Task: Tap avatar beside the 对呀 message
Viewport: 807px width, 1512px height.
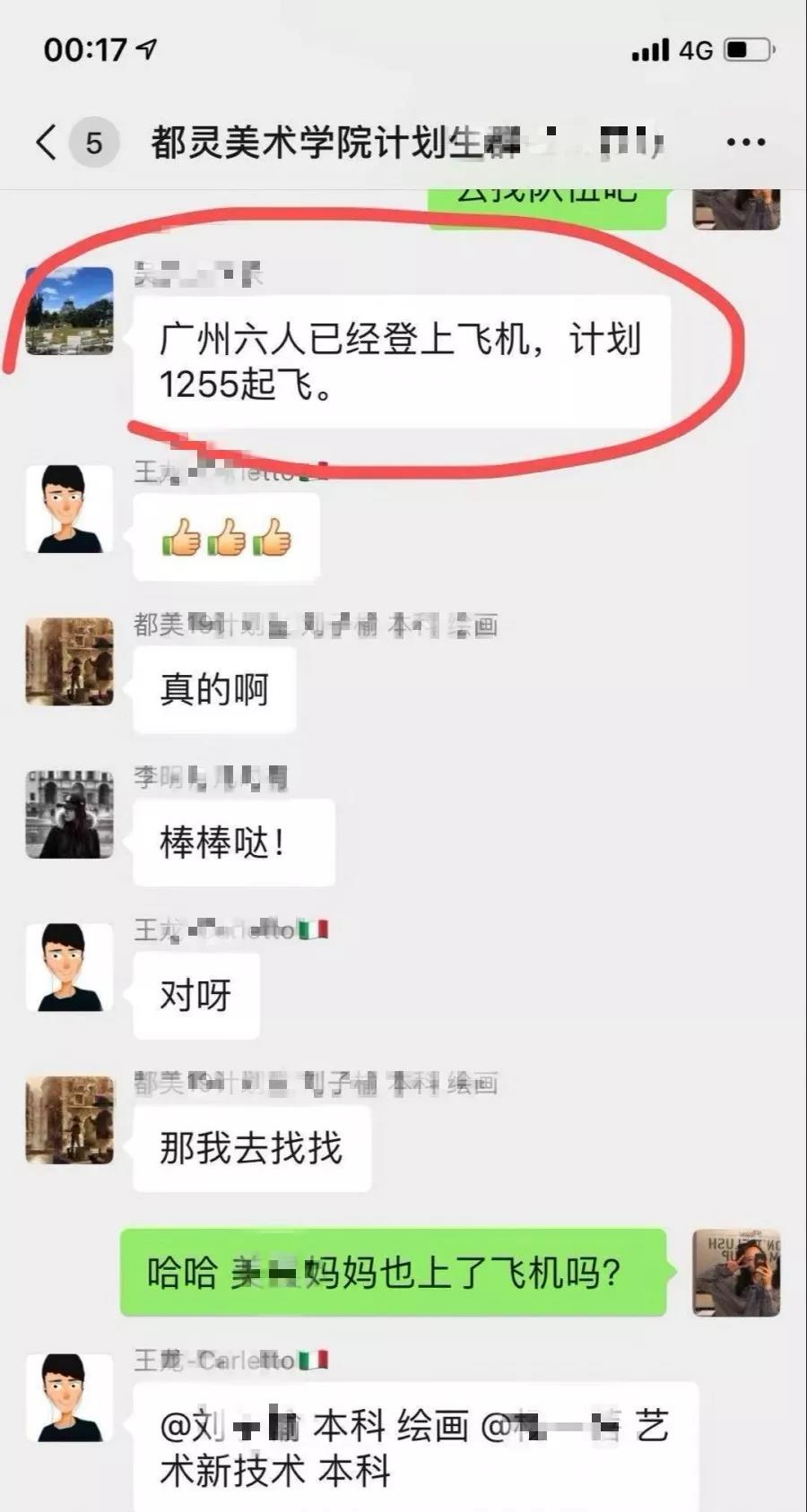Action: (x=70, y=968)
